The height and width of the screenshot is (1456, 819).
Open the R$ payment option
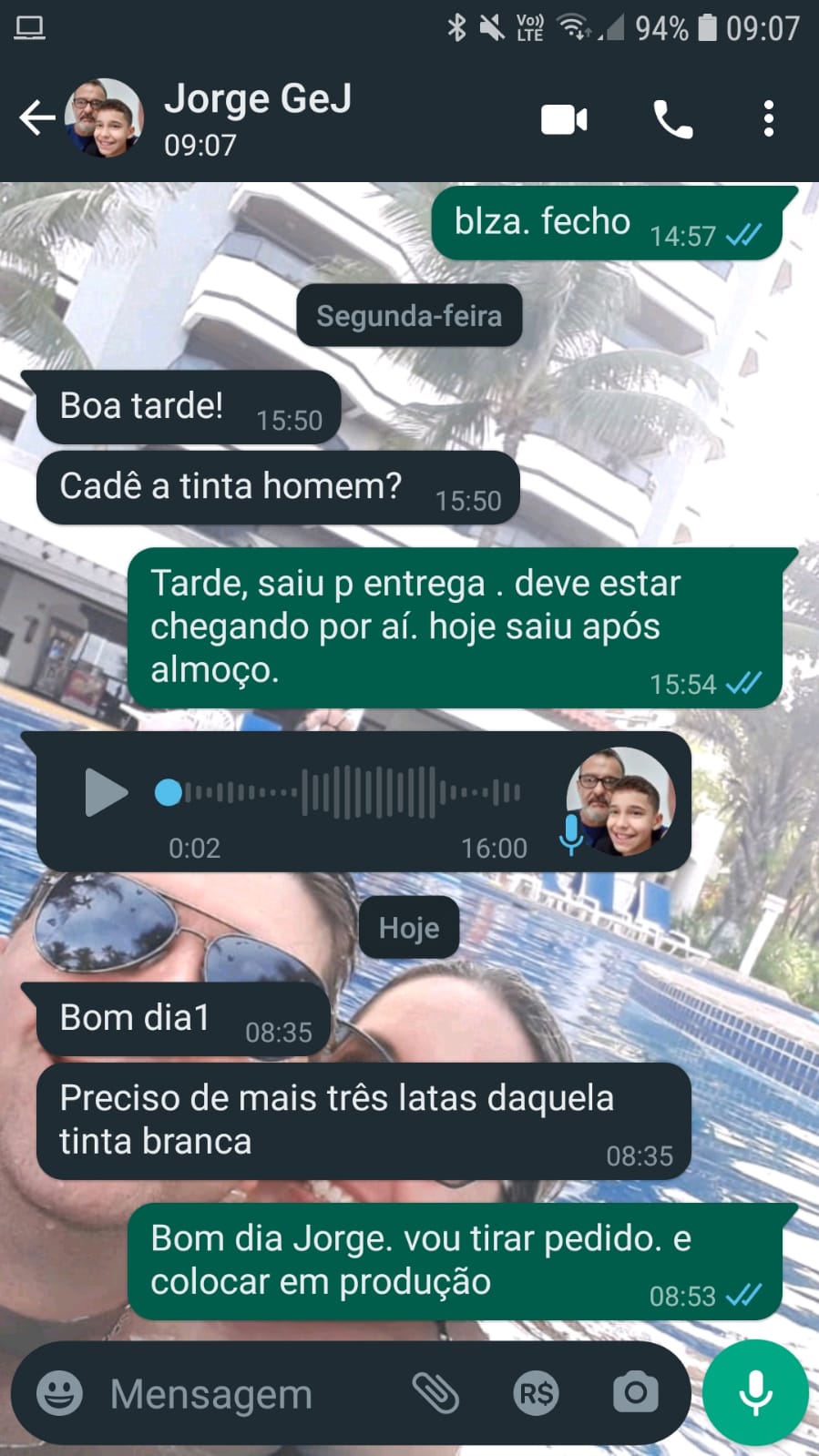536,1393
